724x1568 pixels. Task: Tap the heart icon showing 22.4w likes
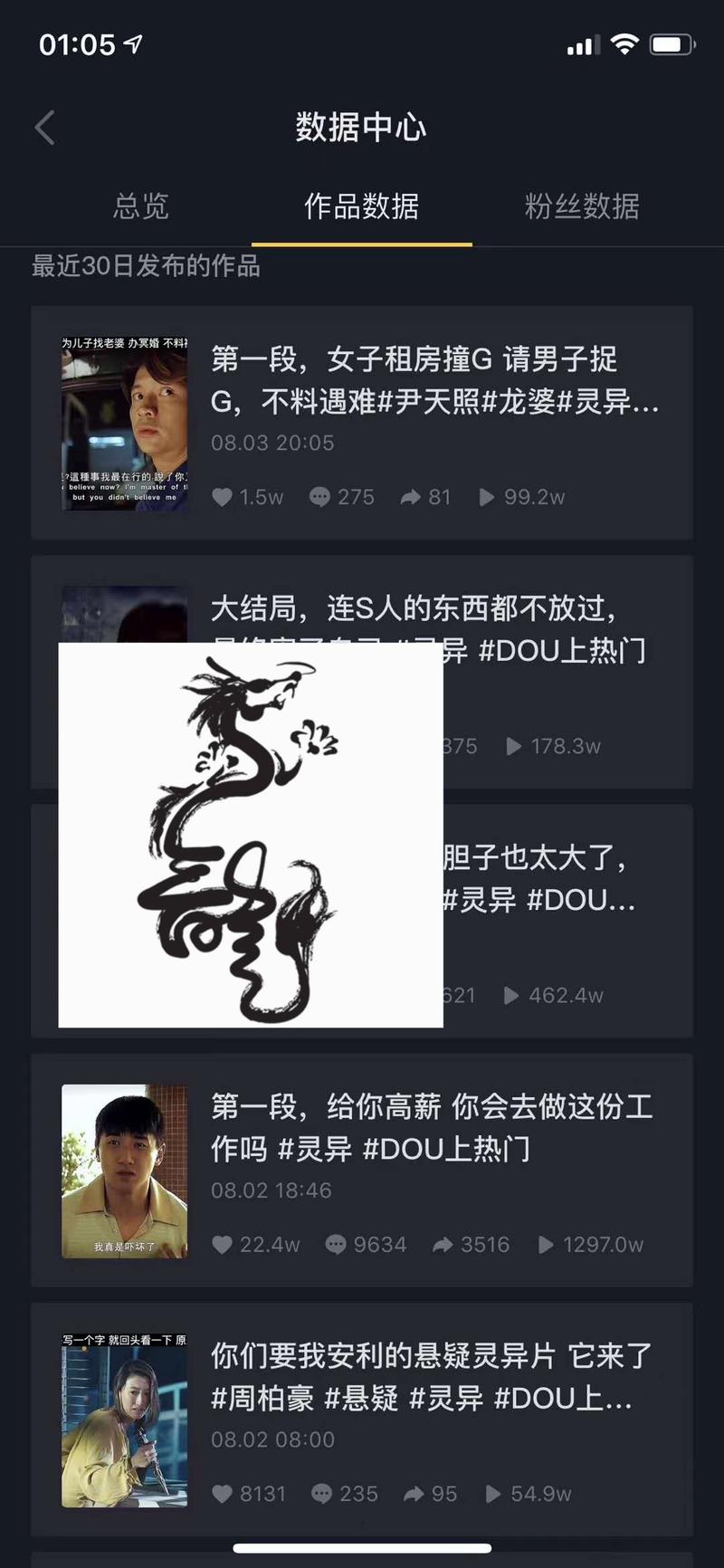click(222, 1244)
